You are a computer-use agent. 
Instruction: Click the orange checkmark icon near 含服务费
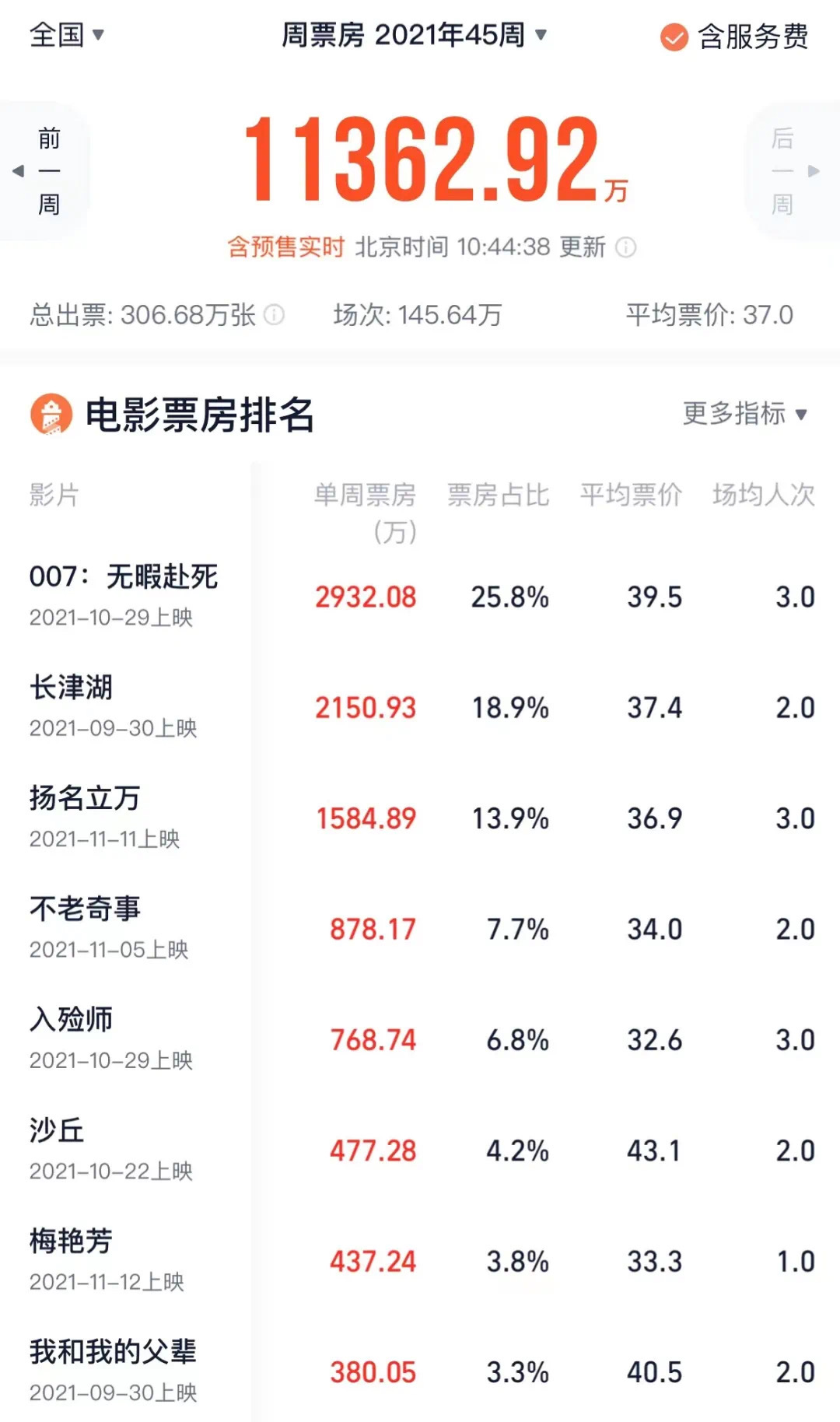(674, 35)
